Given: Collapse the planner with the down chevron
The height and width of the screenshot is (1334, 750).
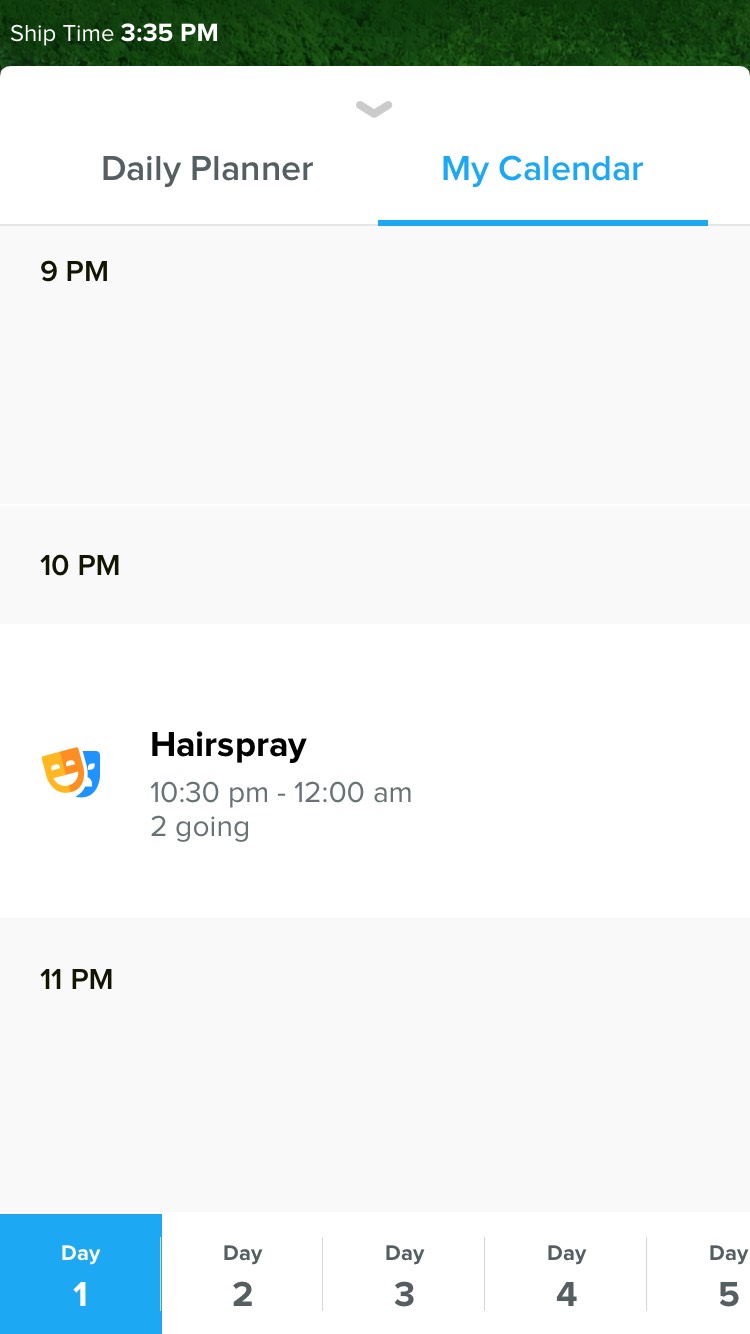Looking at the screenshot, I should pos(374,109).
